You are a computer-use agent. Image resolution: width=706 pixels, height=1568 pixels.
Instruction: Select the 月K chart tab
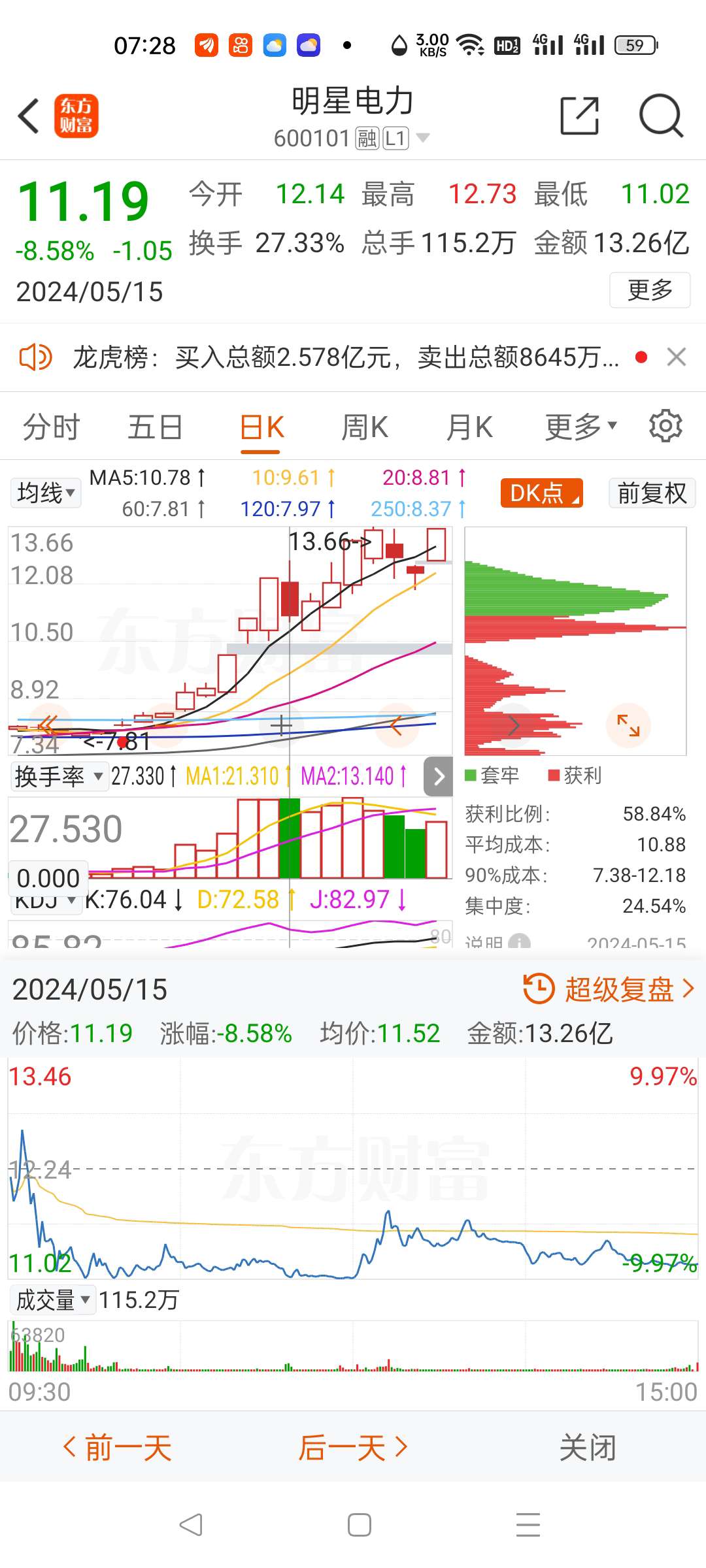(469, 428)
